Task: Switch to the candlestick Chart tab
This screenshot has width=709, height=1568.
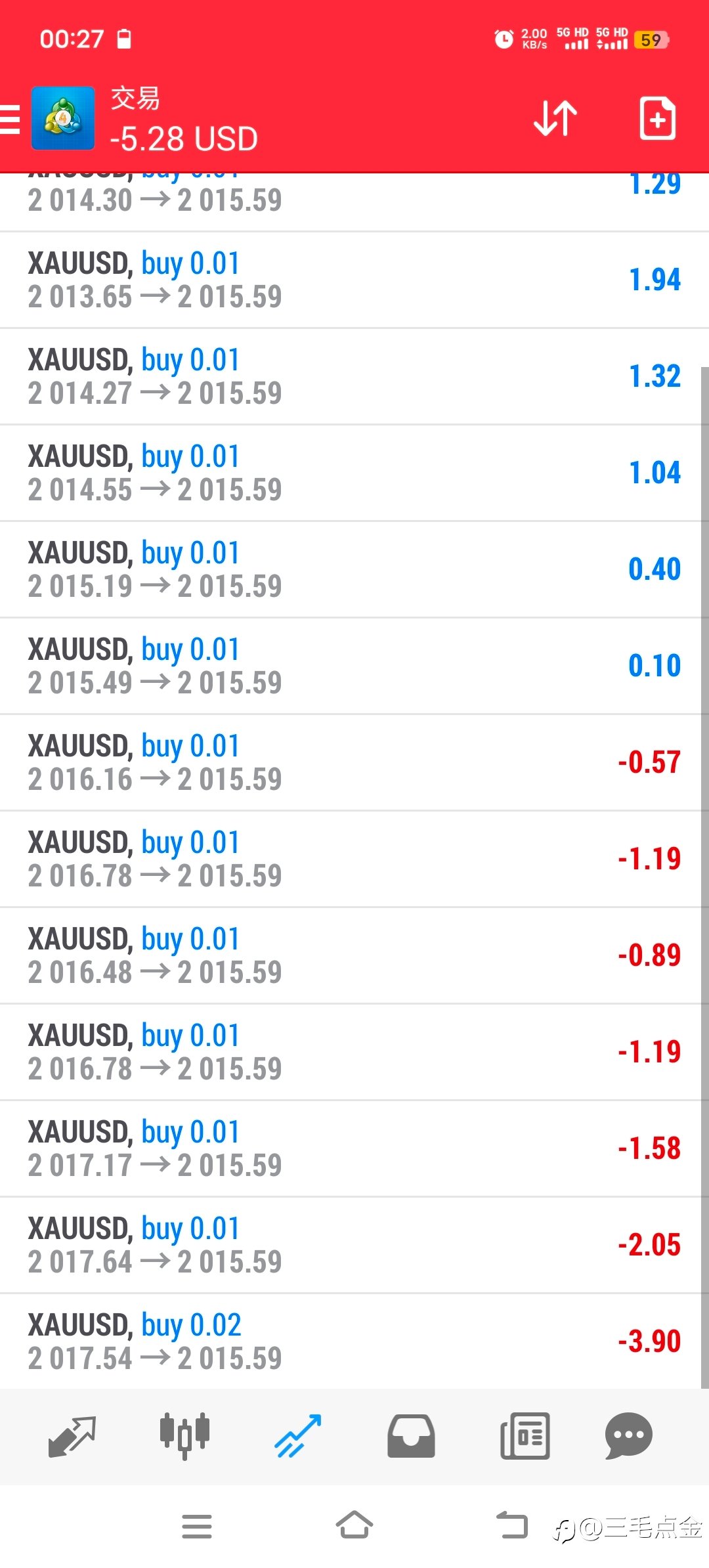Action: tap(184, 1436)
